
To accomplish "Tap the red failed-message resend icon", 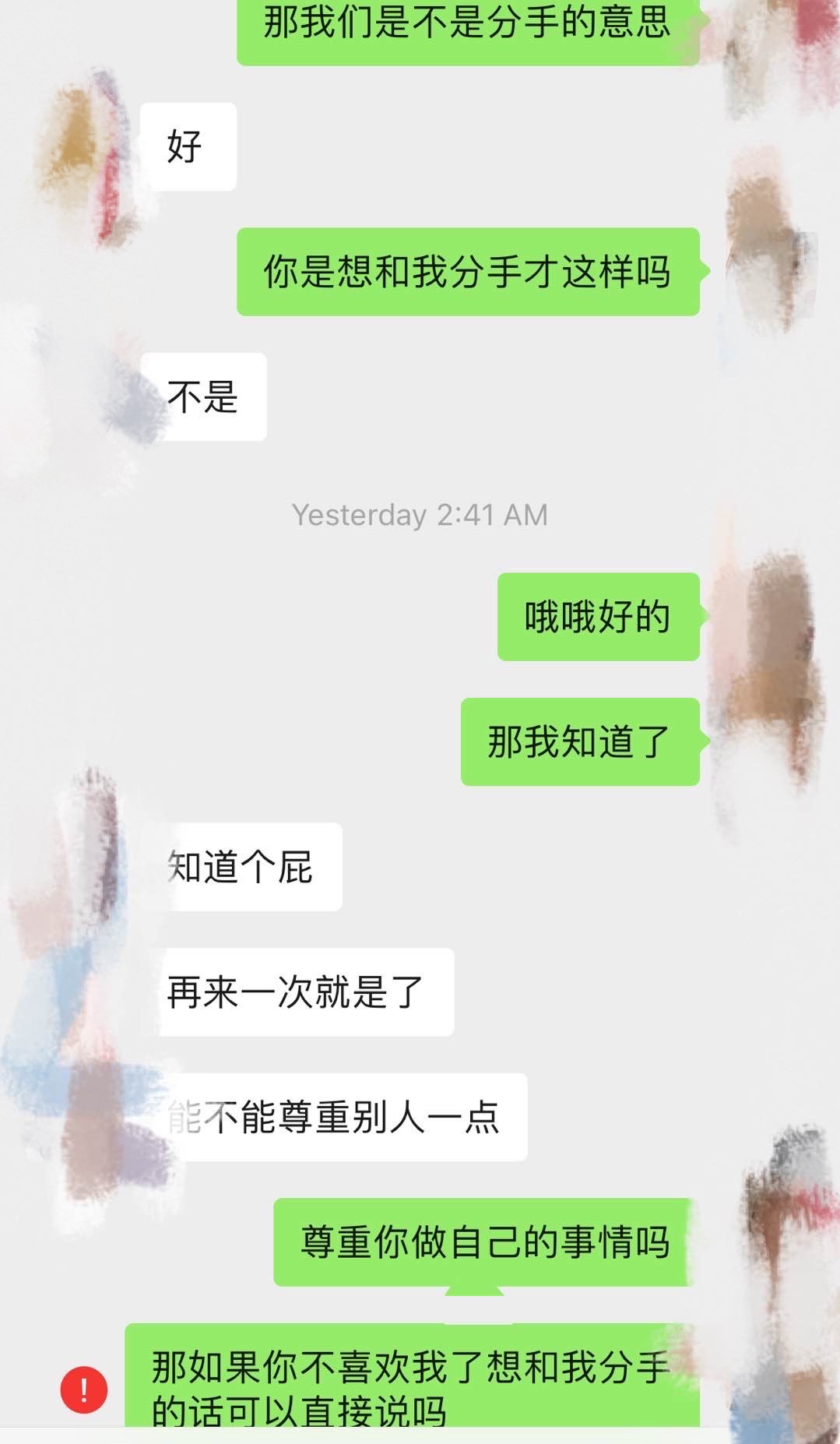I will click(84, 1389).
